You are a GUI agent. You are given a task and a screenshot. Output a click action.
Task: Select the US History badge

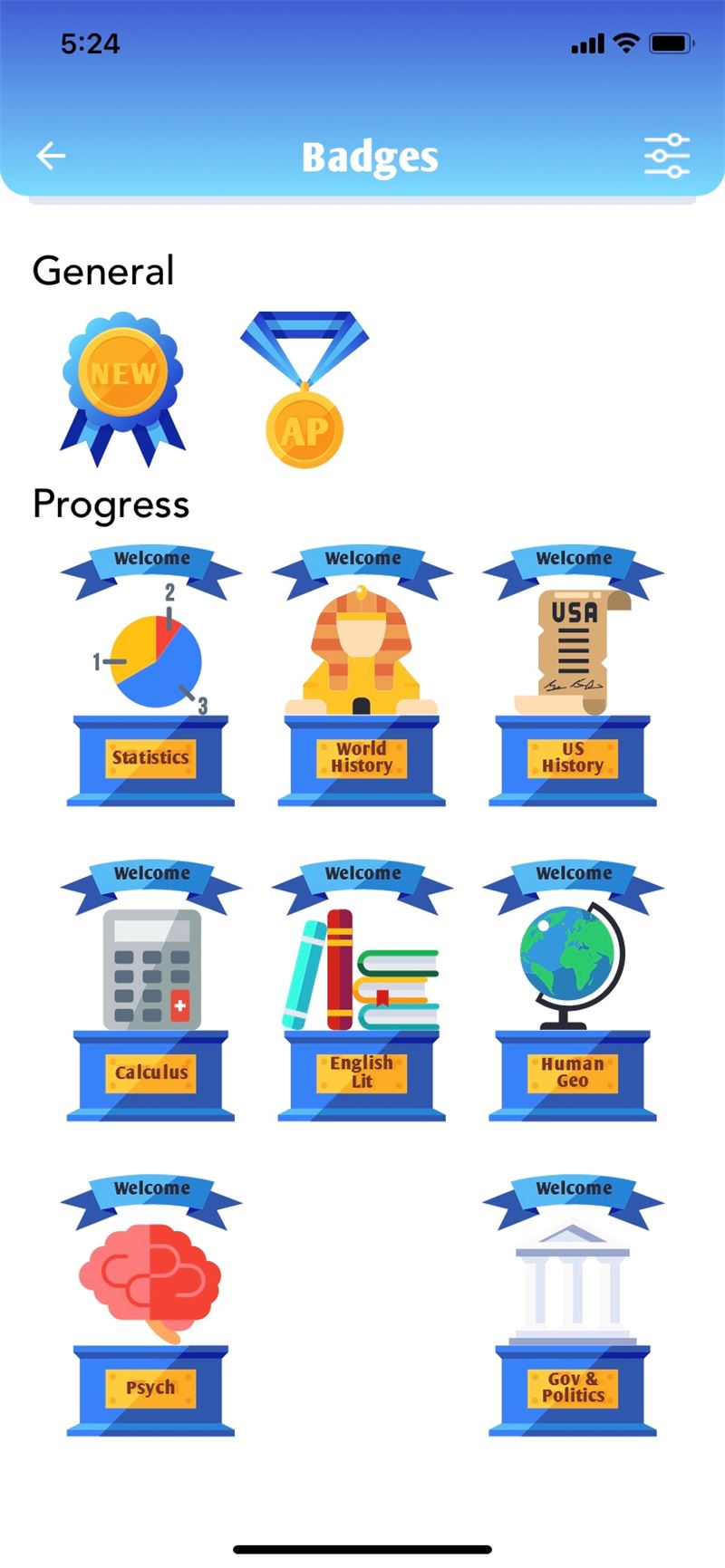point(573,676)
